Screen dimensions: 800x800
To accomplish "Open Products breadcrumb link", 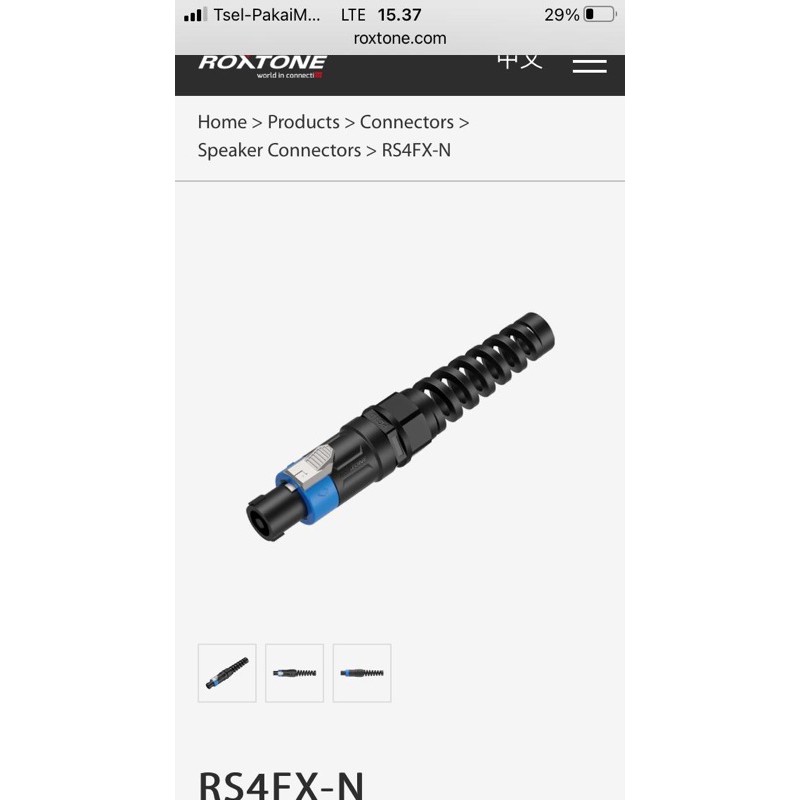I will click(304, 122).
